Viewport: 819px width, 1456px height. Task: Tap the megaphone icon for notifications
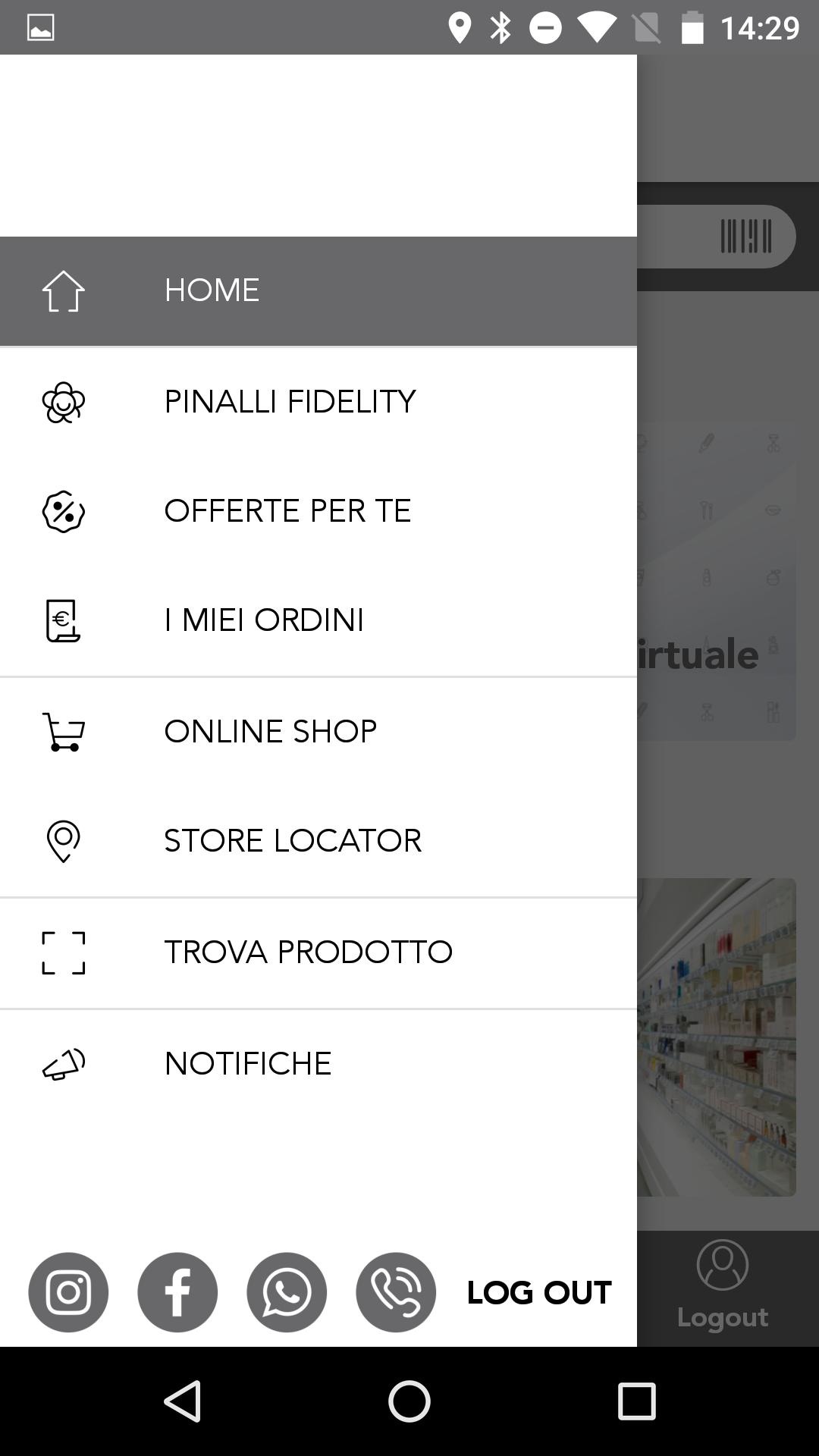(x=64, y=1063)
